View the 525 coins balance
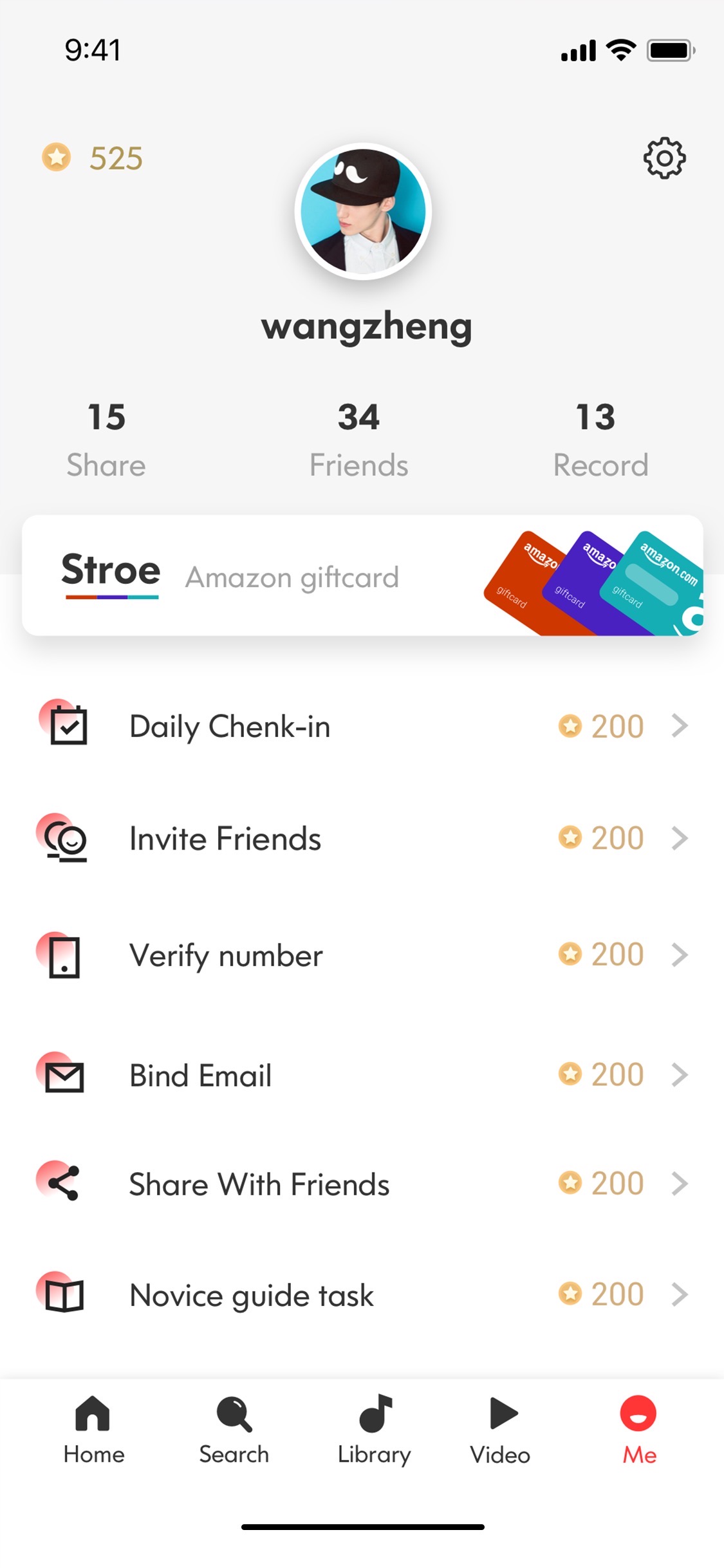724x1568 pixels. [92, 158]
